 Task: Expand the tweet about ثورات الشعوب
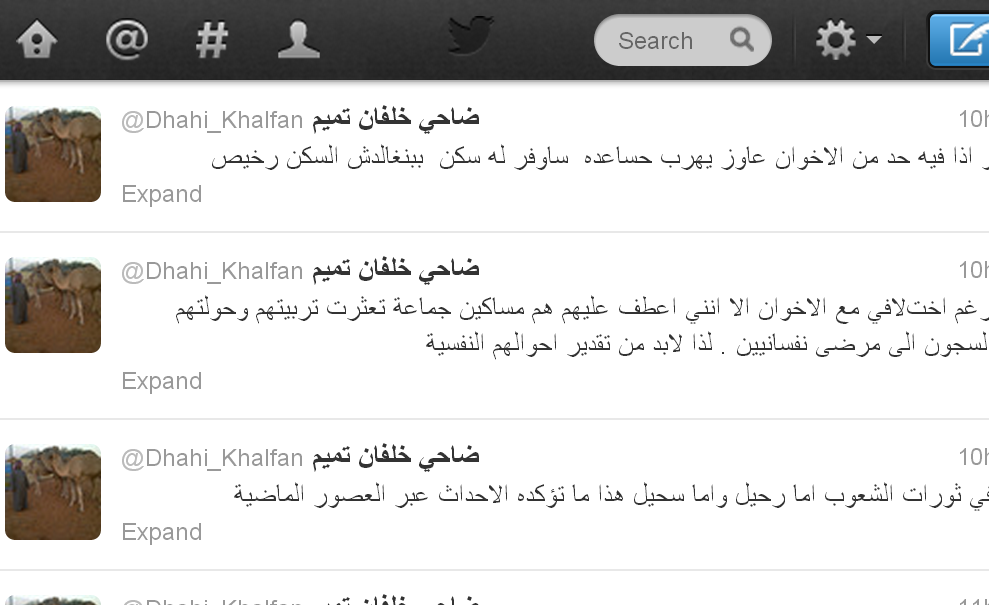coord(161,532)
